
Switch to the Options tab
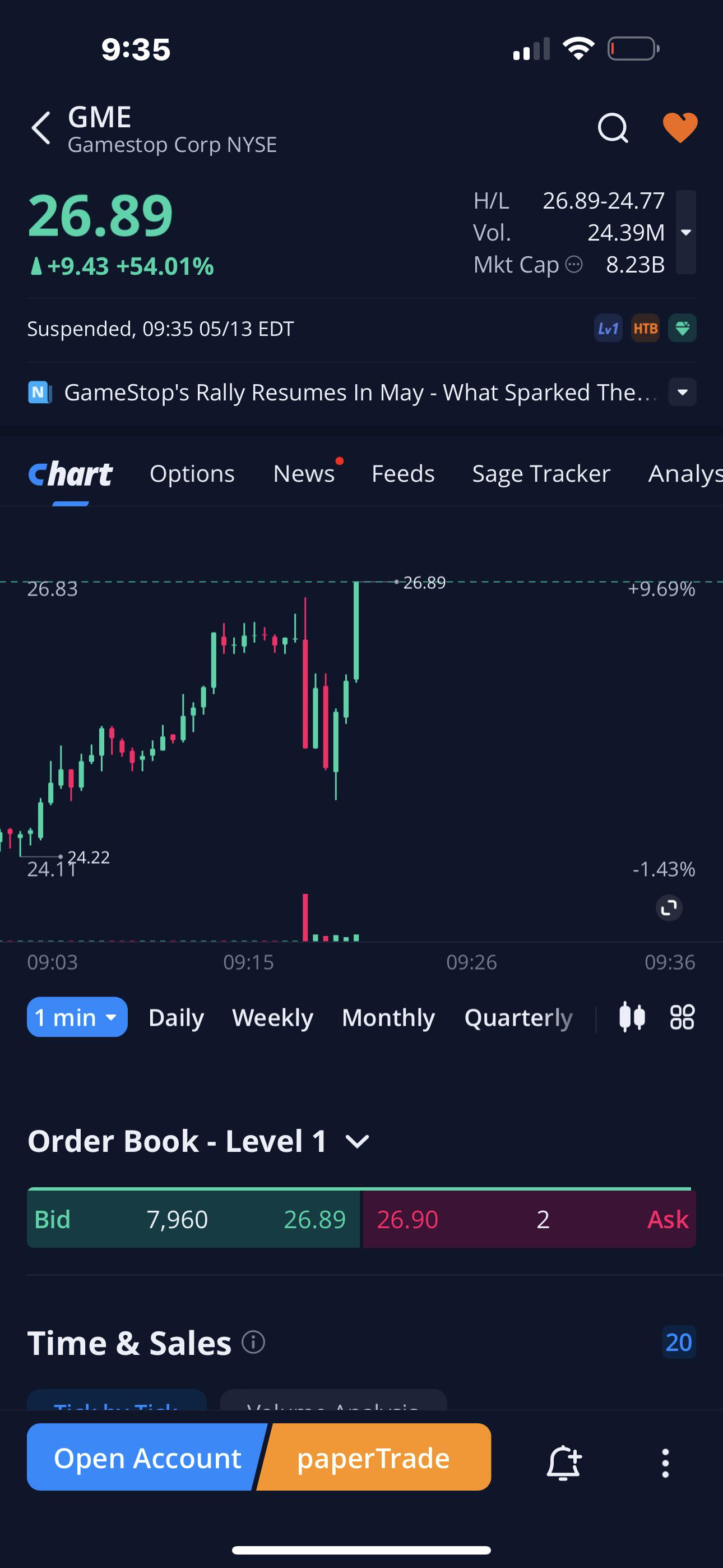pyautogui.click(x=192, y=473)
